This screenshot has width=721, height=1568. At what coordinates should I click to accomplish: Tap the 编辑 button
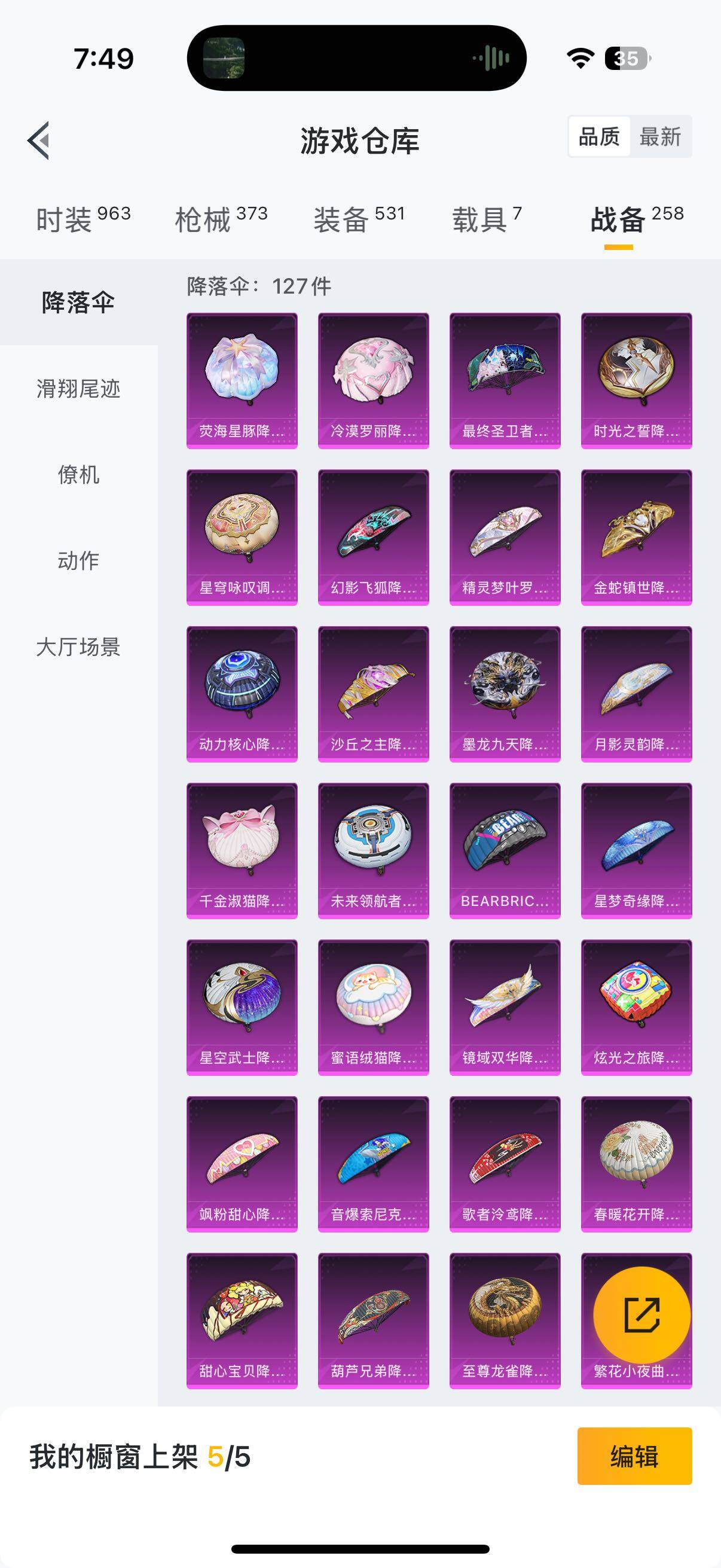tap(634, 1456)
